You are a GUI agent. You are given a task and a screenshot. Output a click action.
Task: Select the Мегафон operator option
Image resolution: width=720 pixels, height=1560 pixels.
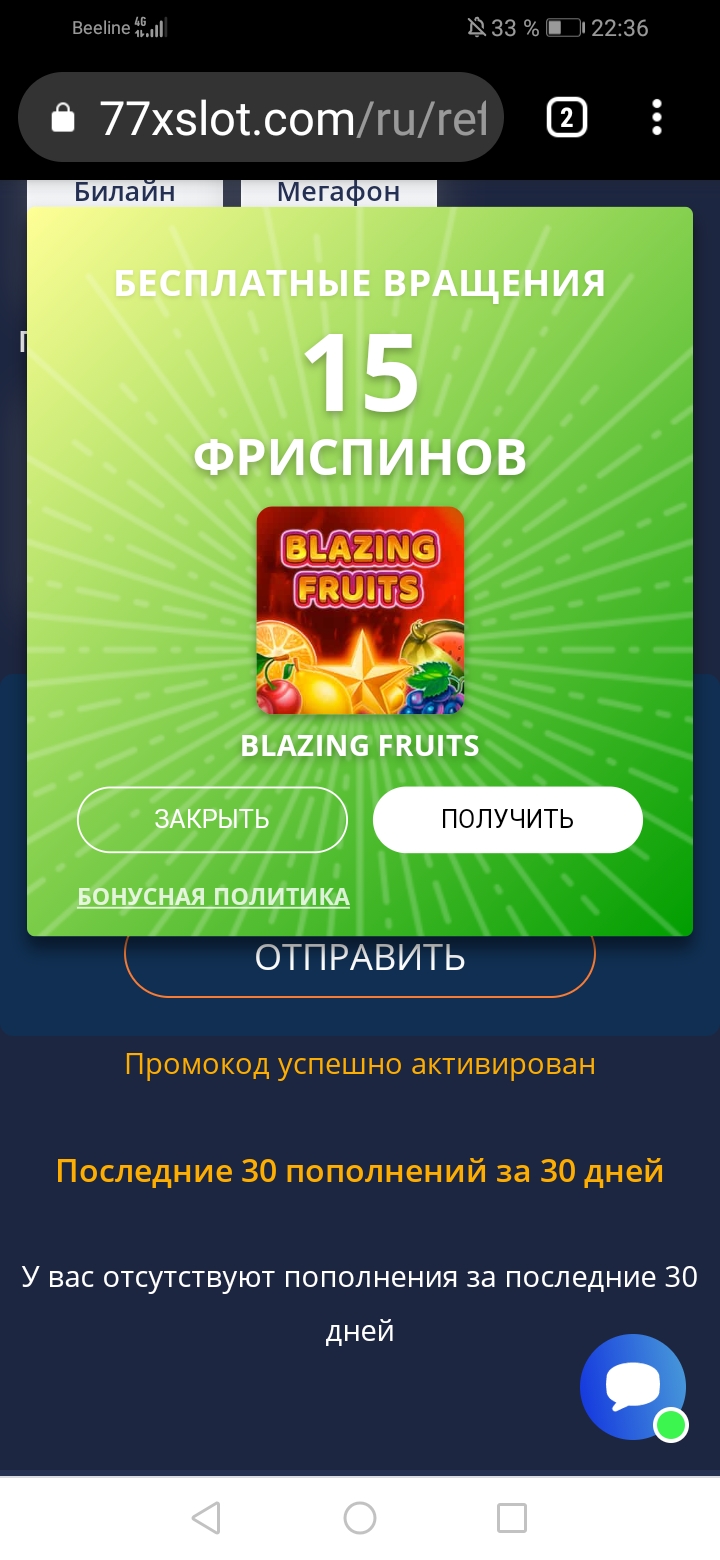(x=339, y=192)
